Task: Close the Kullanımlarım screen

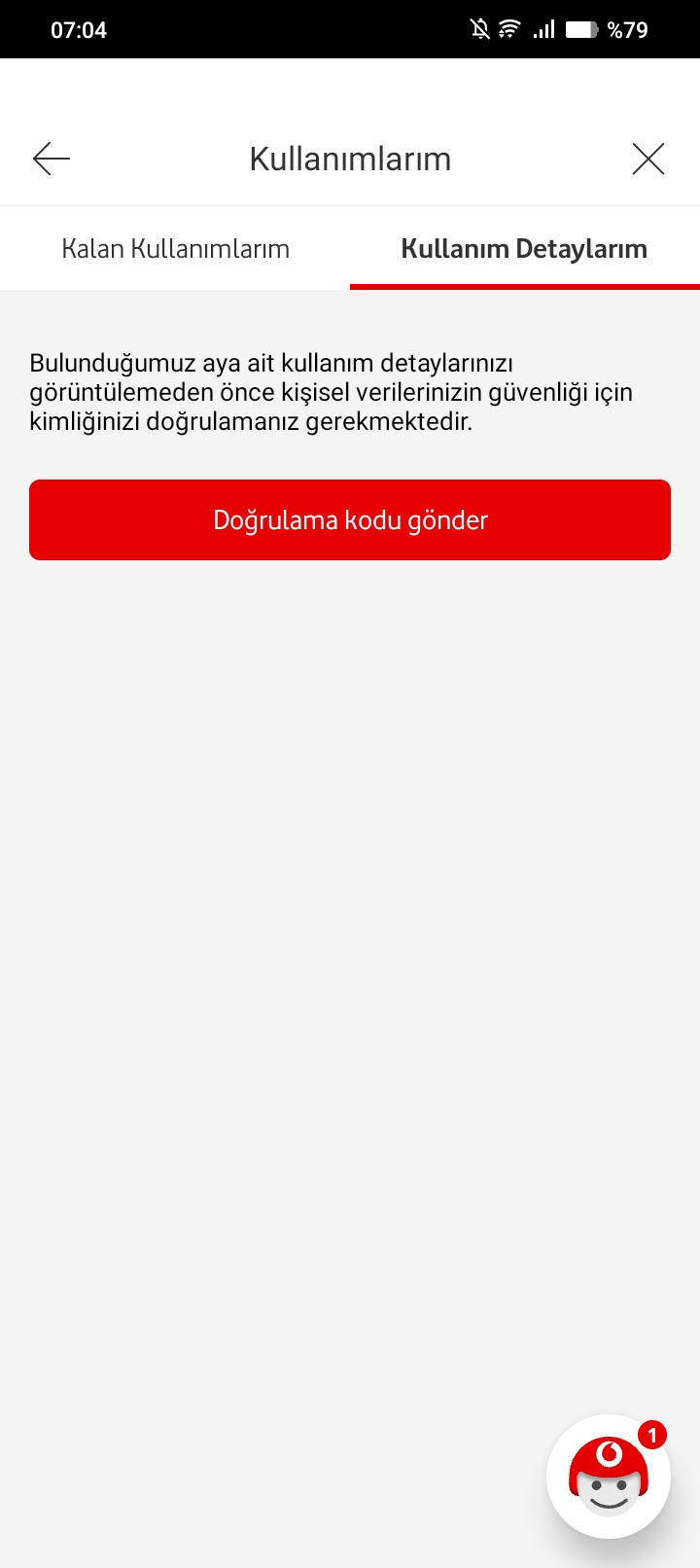Action: pos(647,159)
